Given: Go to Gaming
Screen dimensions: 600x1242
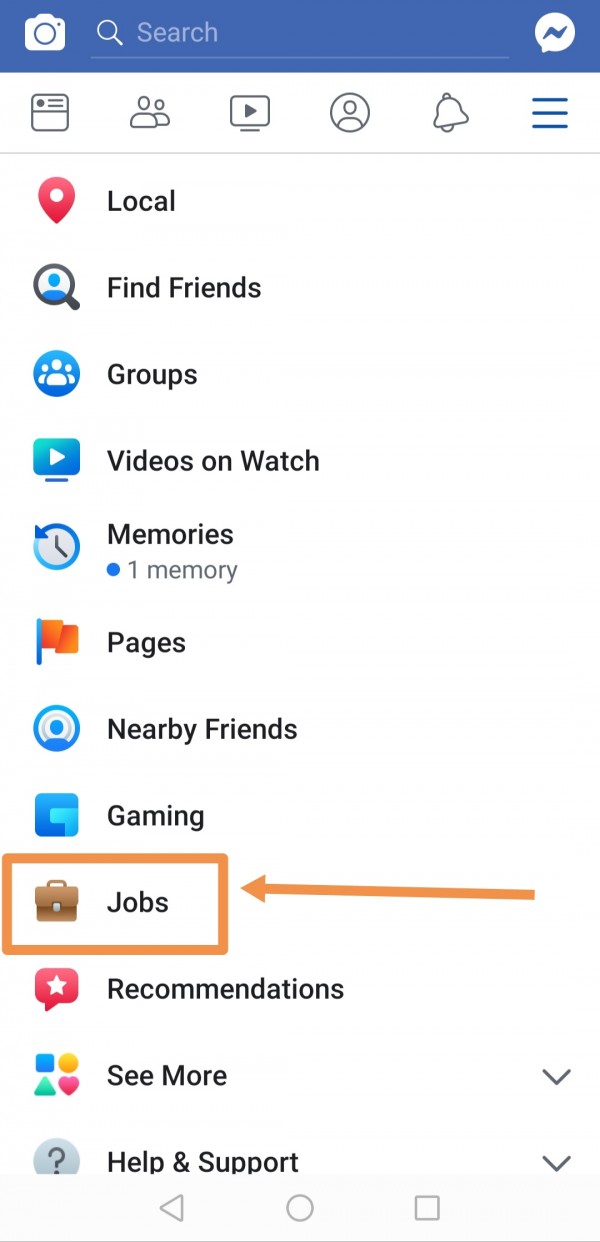Looking at the screenshot, I should tap(155, 816).
